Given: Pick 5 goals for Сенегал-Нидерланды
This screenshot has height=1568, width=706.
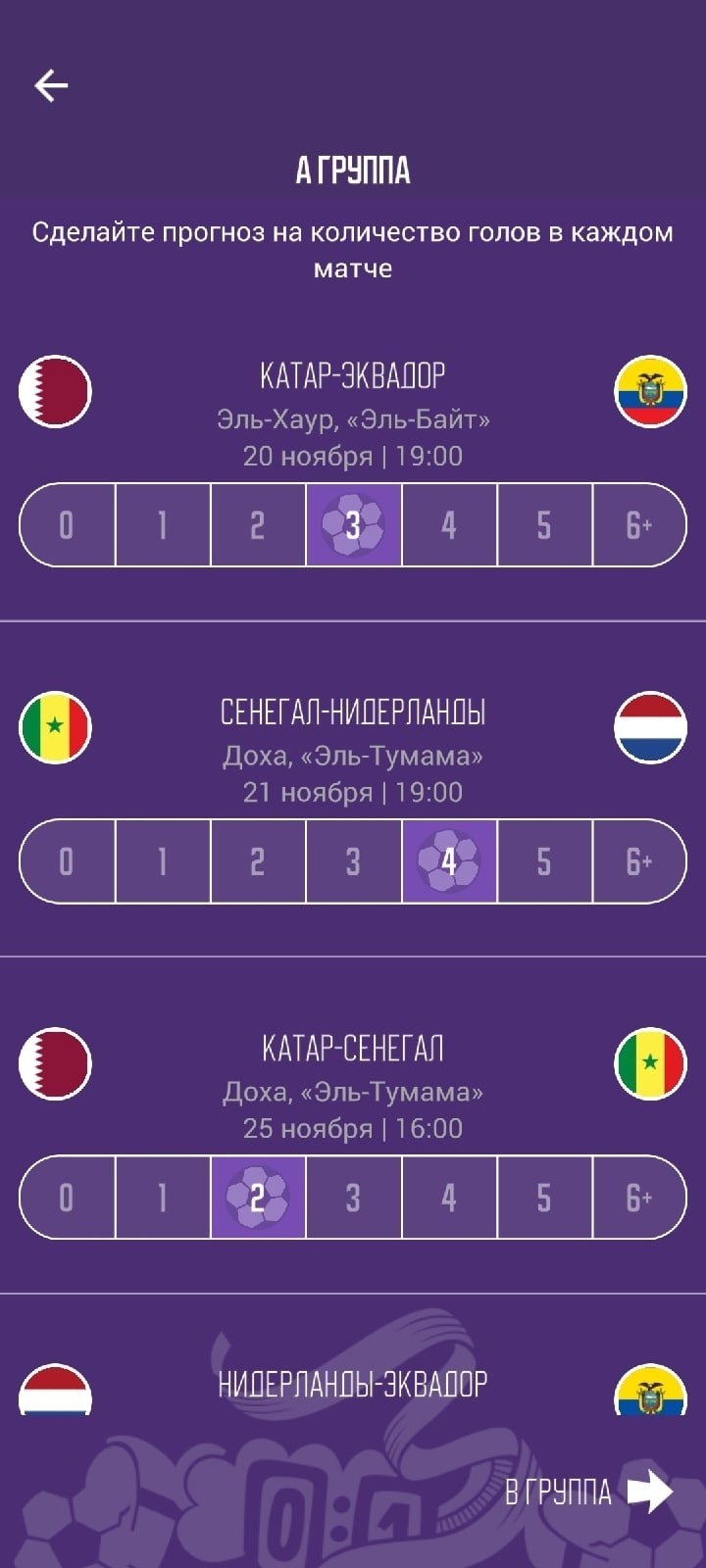Looking at the screenshot, I should coord(544,861).
